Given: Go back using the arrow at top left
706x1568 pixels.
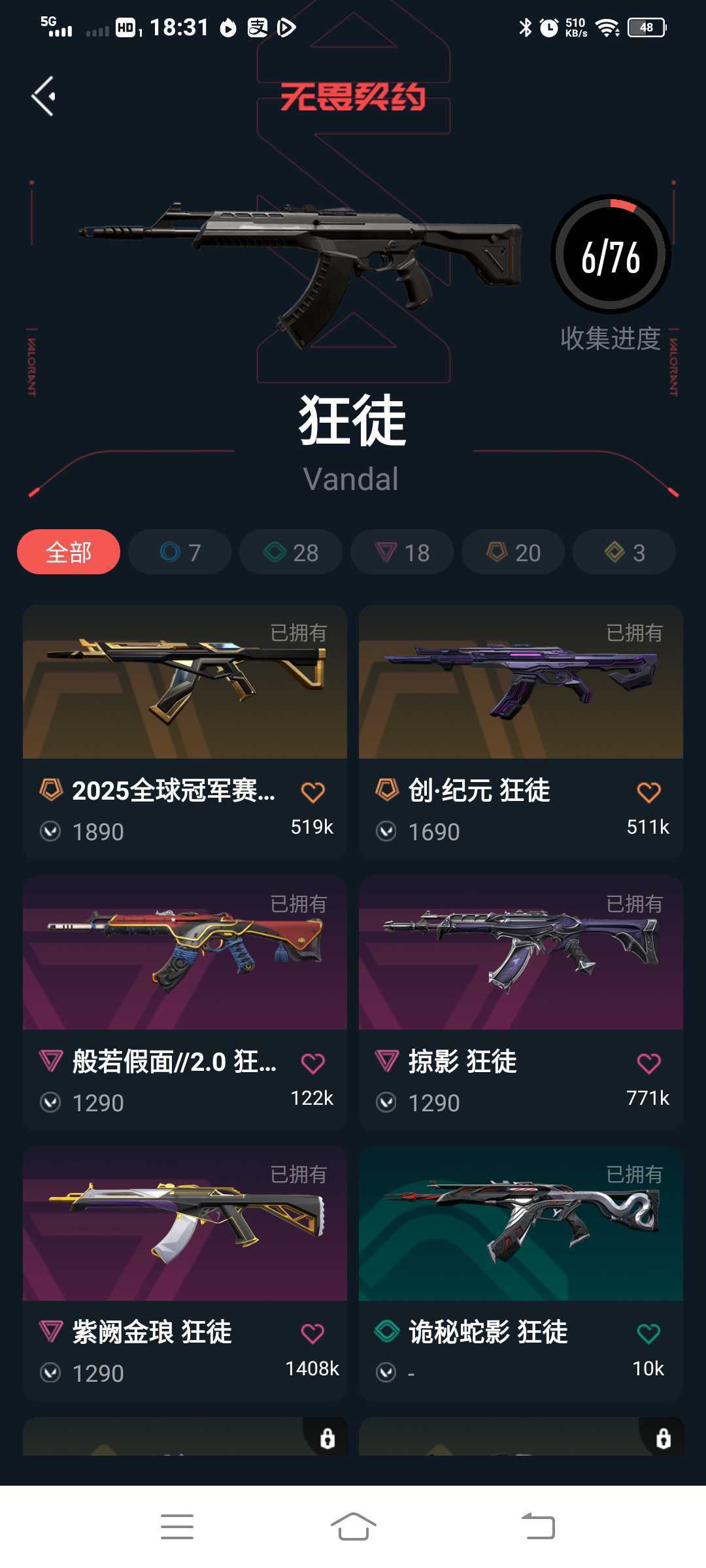Looking at the screenshot, I should (44, 96).
